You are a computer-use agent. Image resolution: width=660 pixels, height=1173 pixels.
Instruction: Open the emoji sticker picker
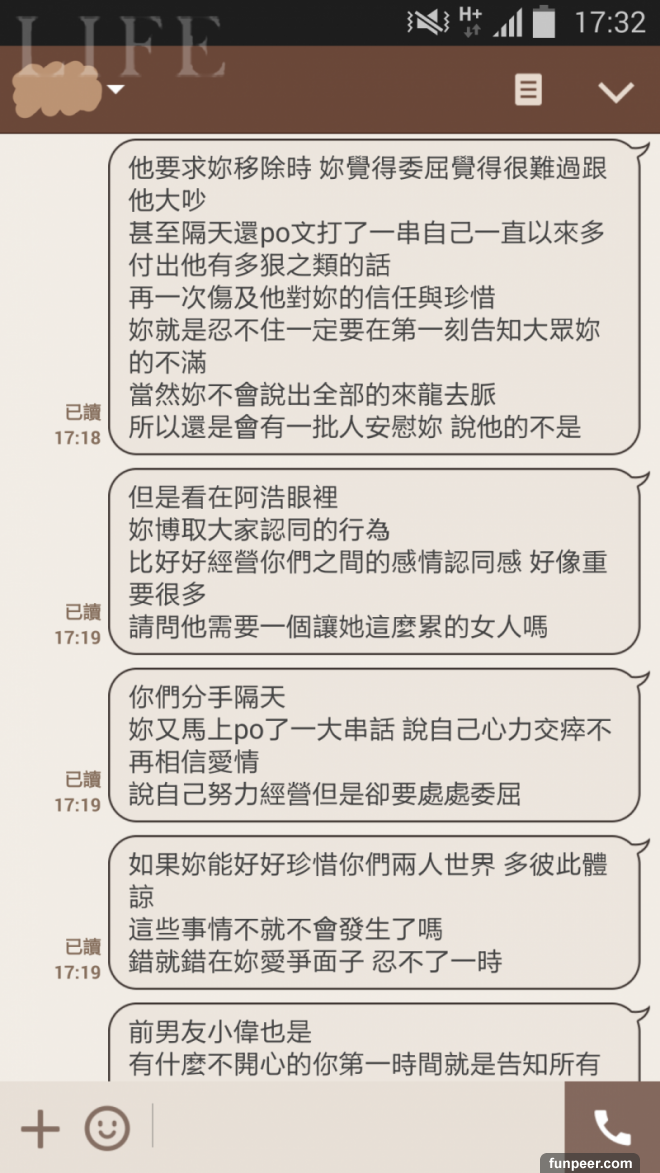point(107,1128)
